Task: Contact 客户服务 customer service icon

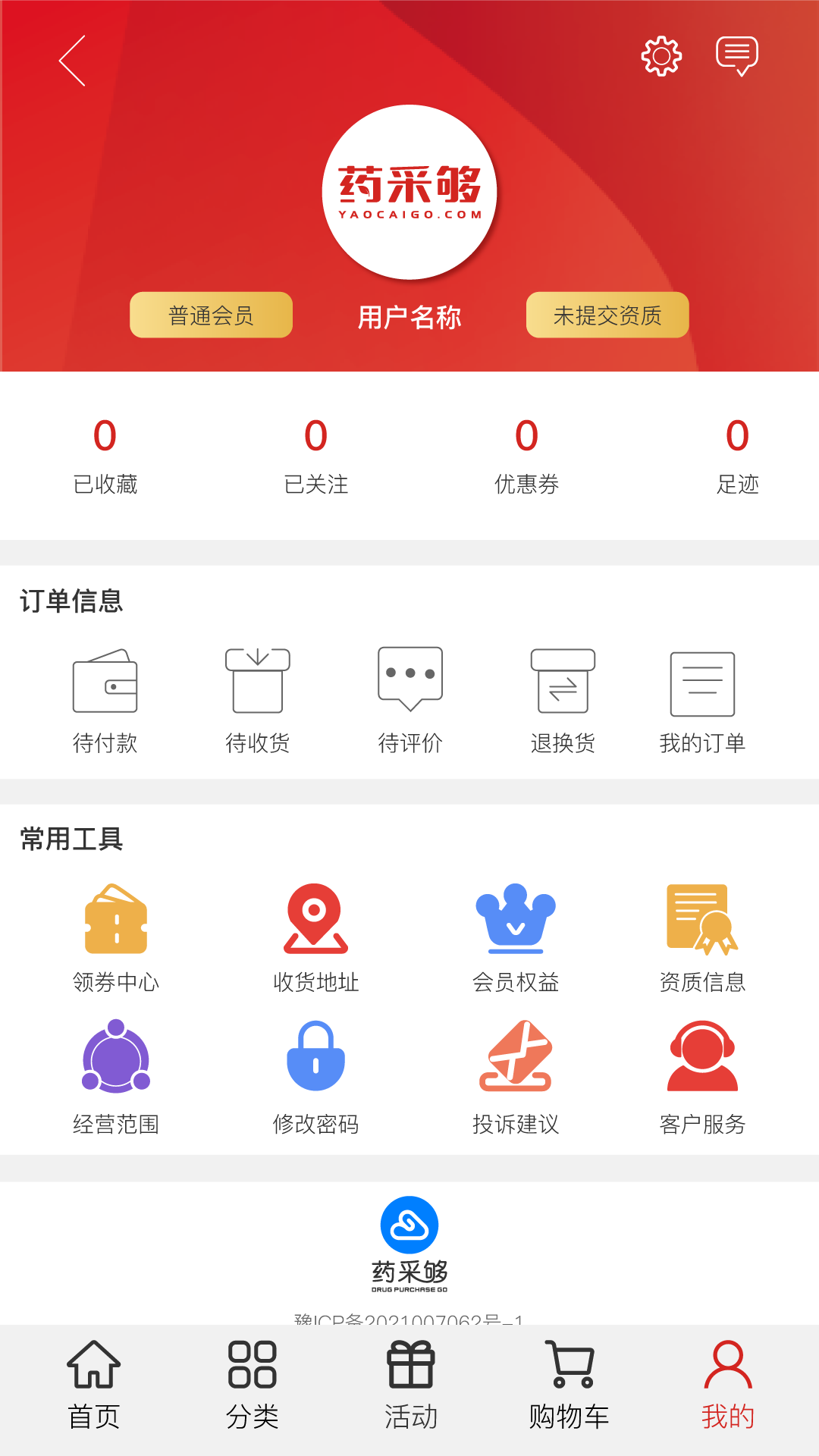Action: 702,1060
